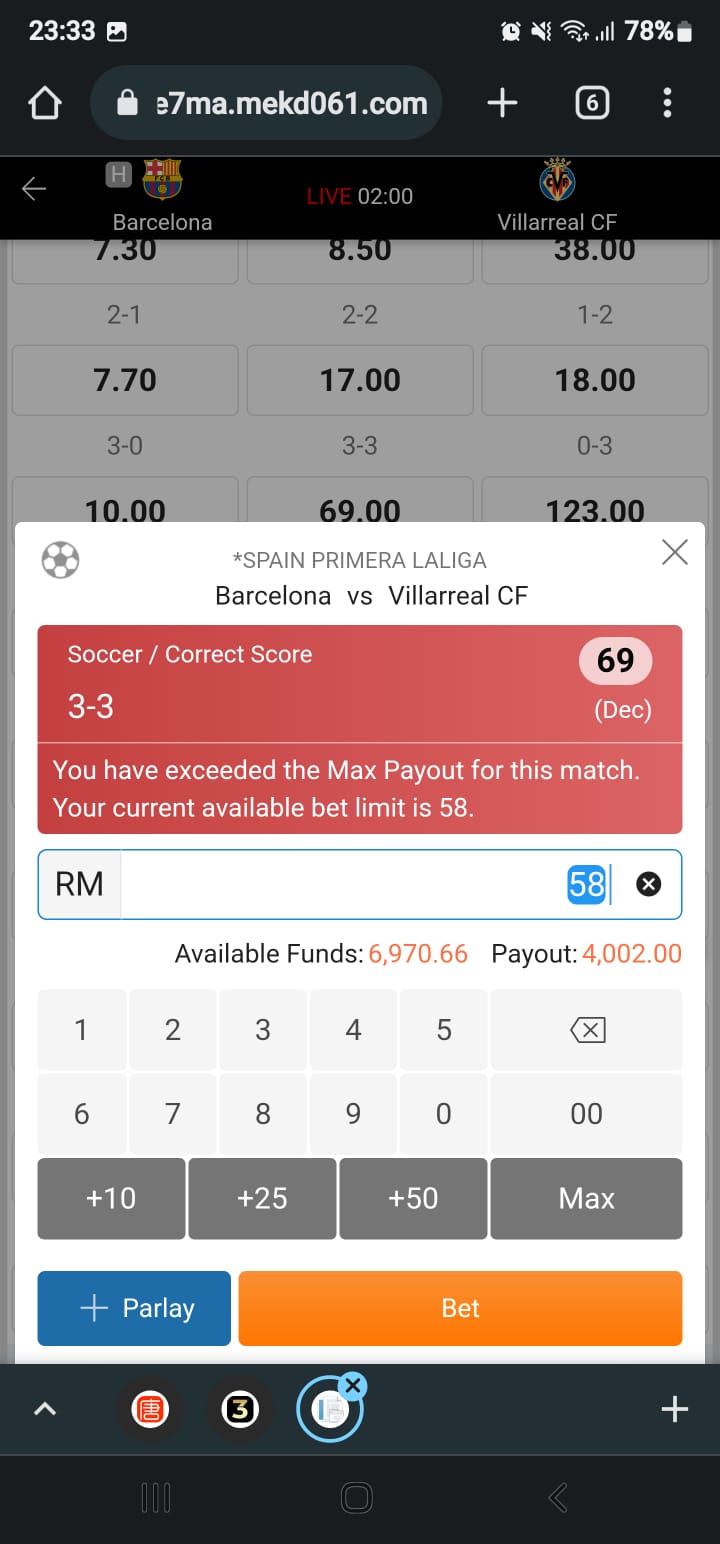Image resolution: width=720 pixels, height=1544 pixels.
Task: Go to browser home page
Action: click(x=45, y=103)
